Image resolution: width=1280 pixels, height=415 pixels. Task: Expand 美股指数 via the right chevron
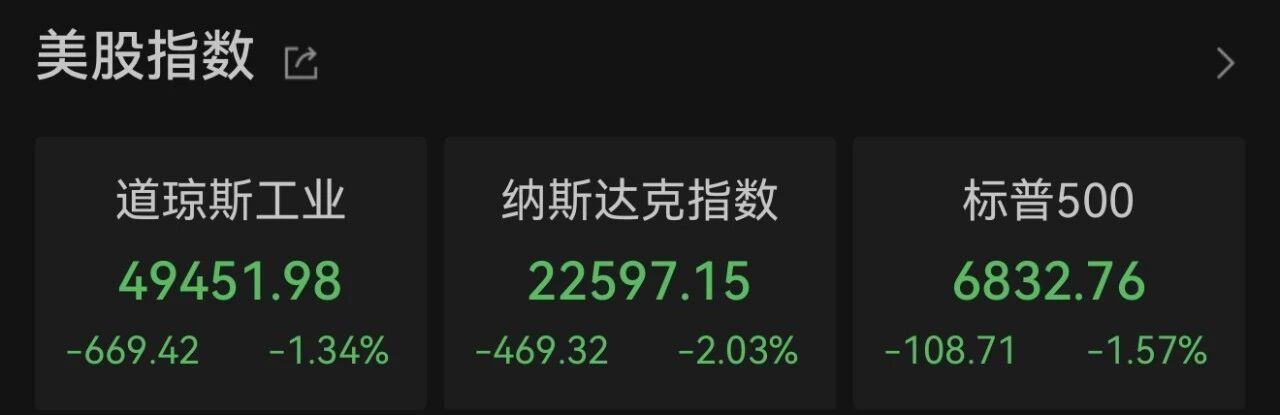point(1225,64)
